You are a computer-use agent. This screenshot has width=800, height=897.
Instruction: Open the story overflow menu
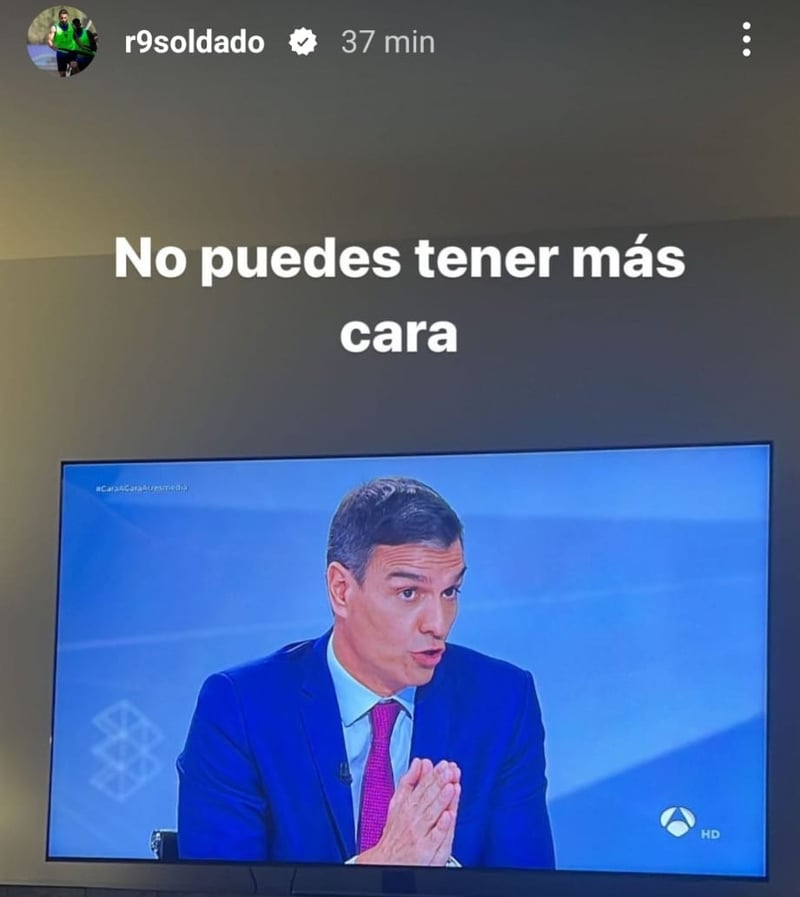click(x=746, y=39)
